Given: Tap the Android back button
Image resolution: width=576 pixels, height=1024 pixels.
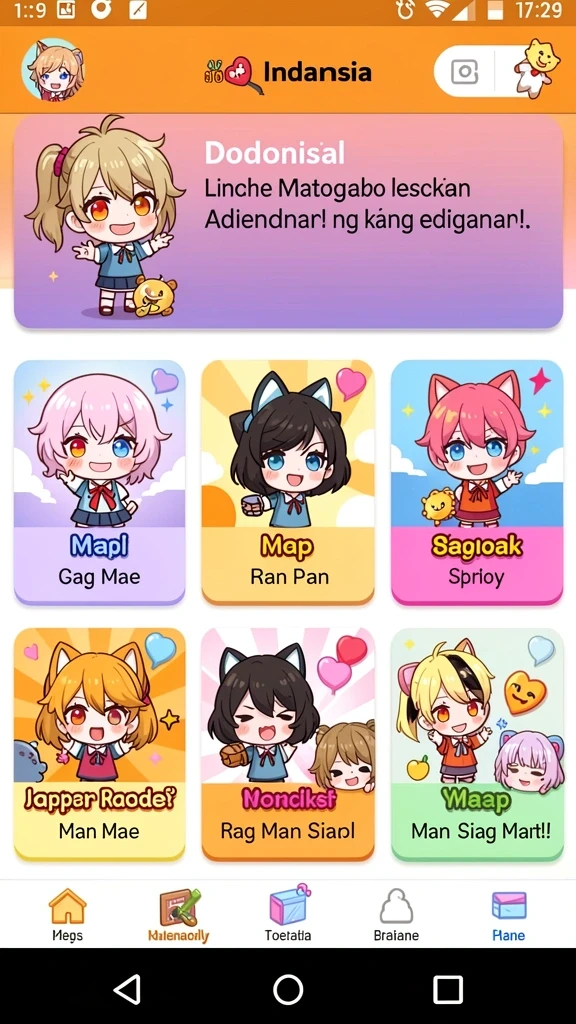Looking at the screenshot, I should (x=127, y=989).
